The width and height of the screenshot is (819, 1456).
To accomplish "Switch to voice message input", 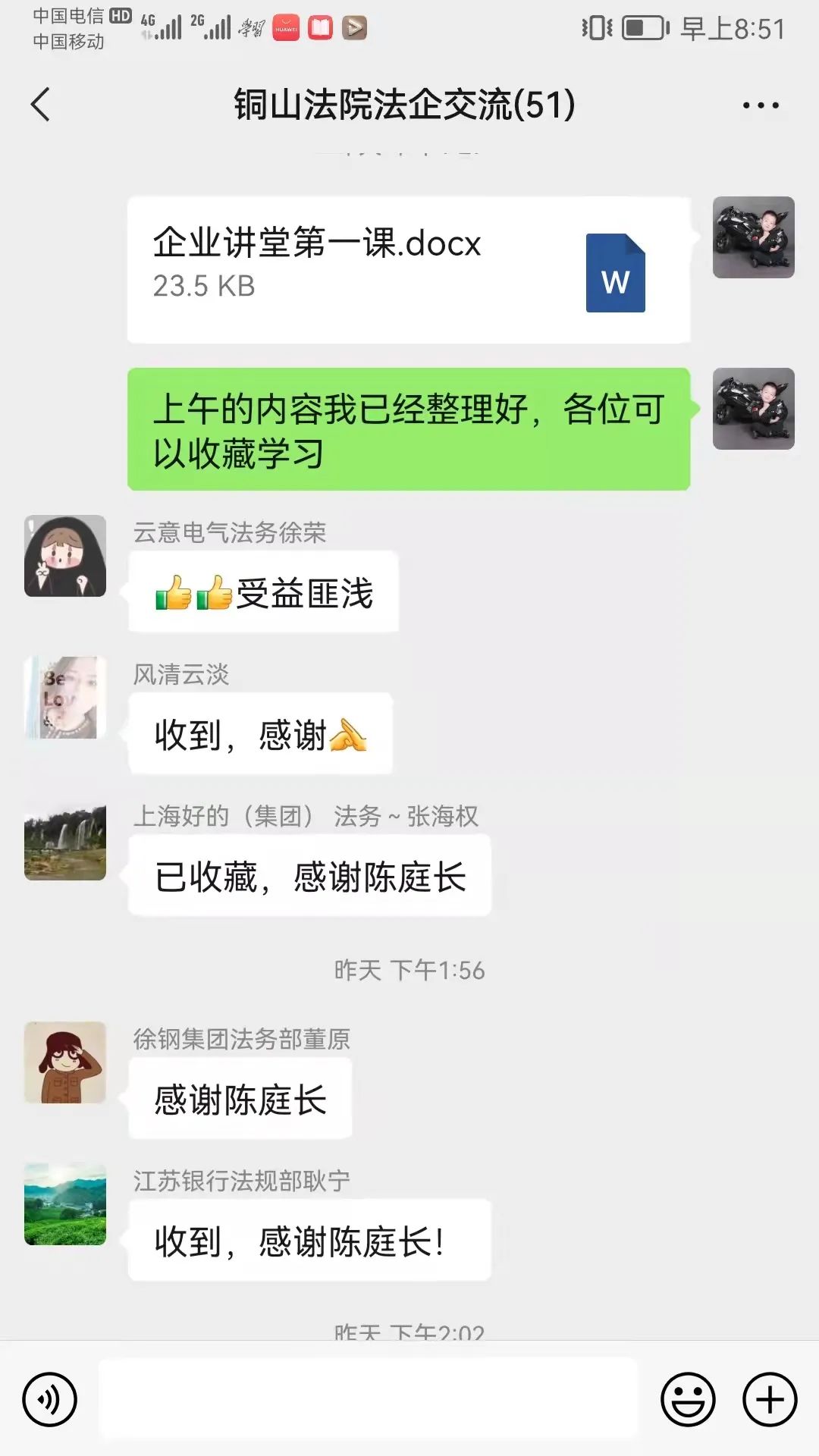I will 50,1399.
